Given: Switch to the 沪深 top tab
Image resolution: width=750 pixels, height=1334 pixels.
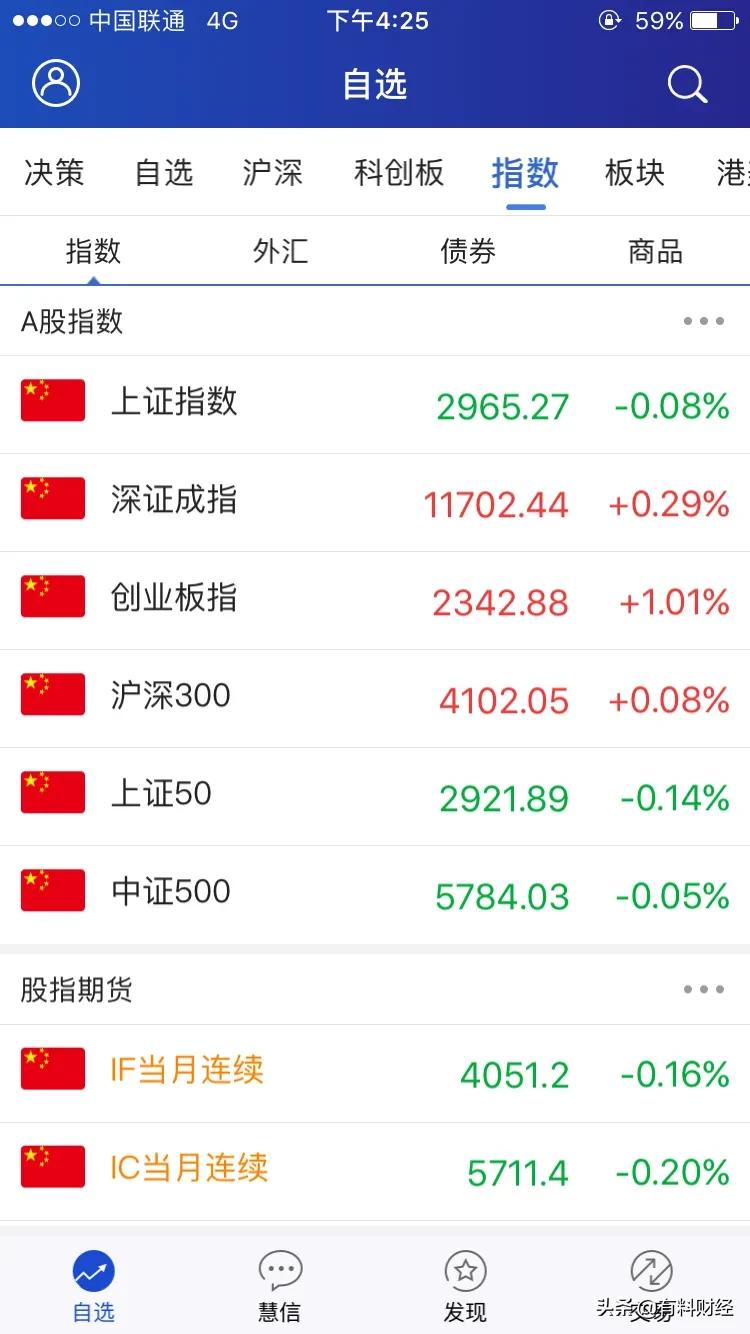Looking at the screenshot, I should [272, 173].
